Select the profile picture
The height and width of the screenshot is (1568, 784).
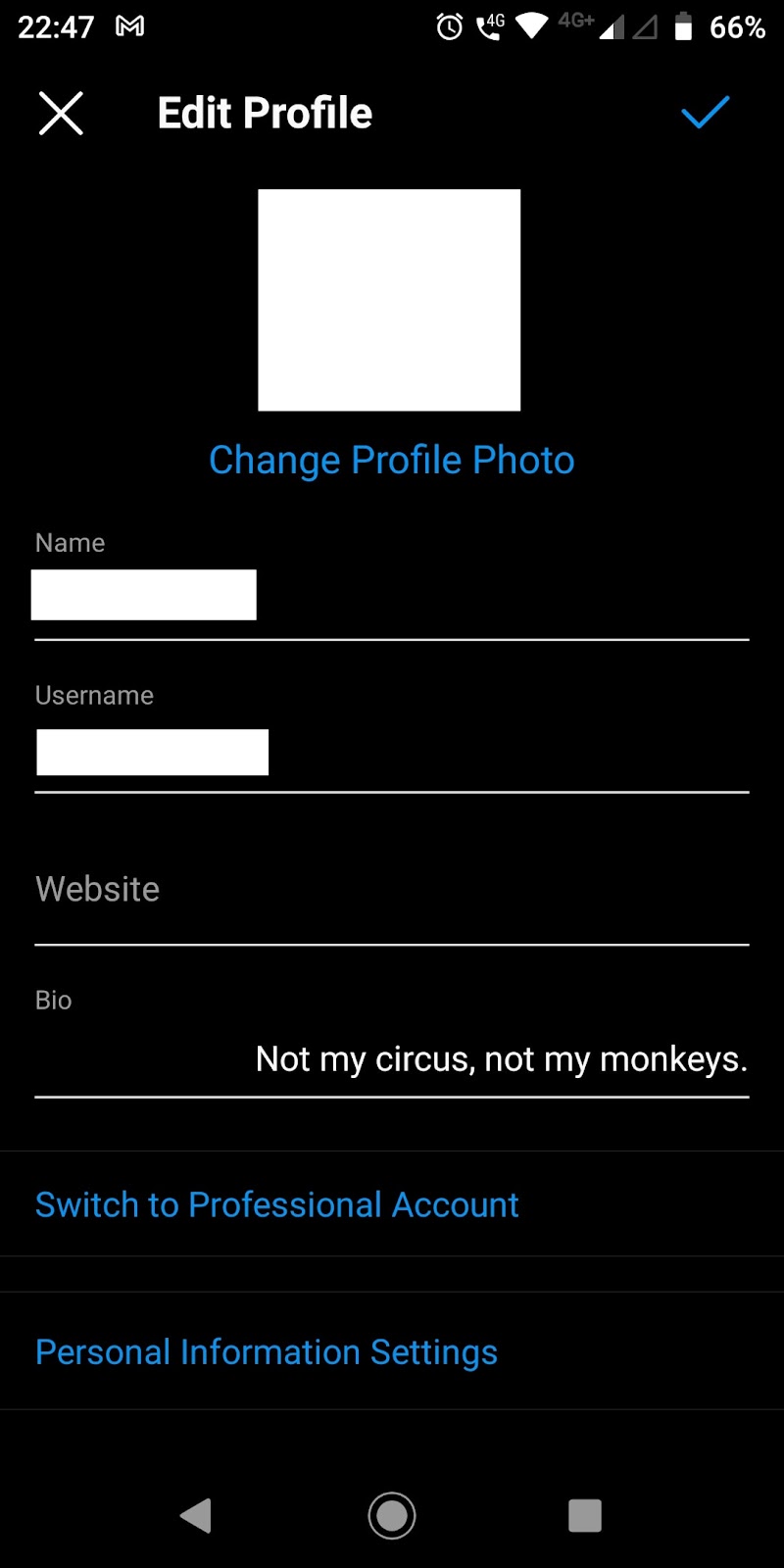389,300
